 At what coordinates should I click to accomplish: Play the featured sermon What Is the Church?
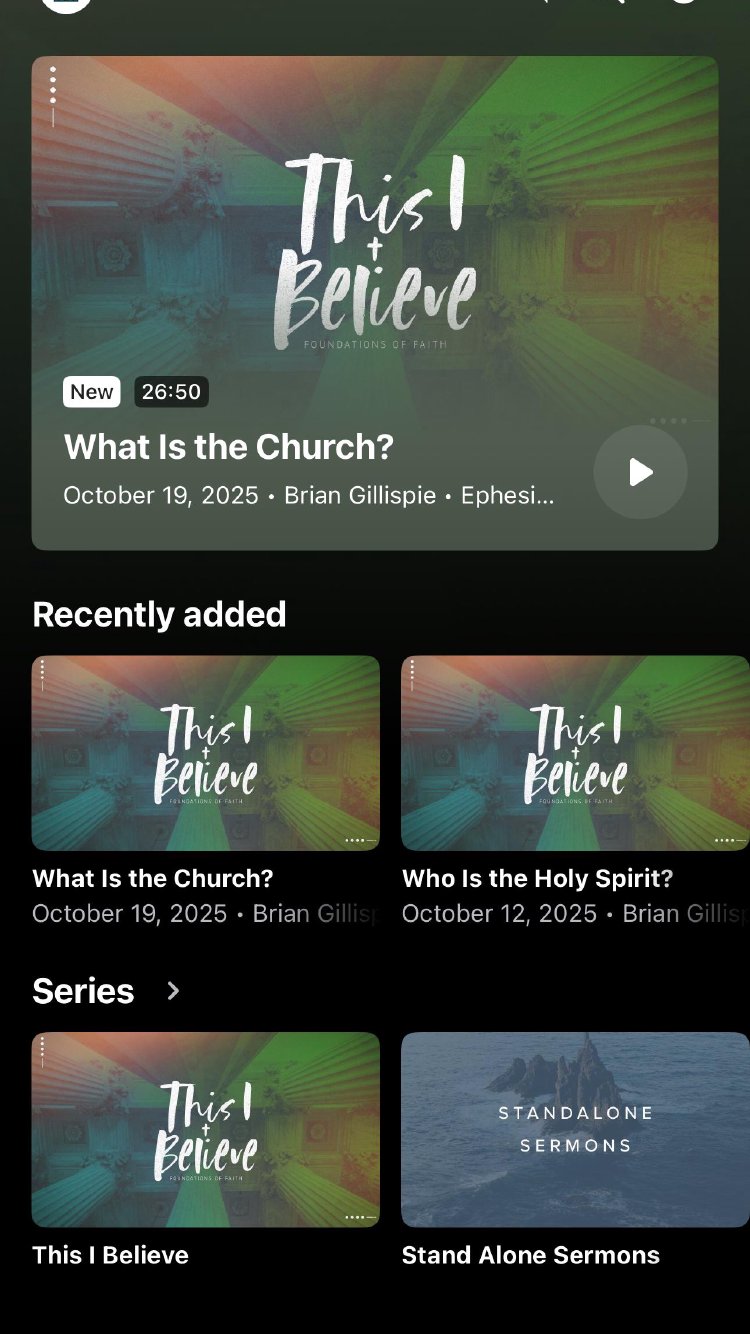[640, 473]
